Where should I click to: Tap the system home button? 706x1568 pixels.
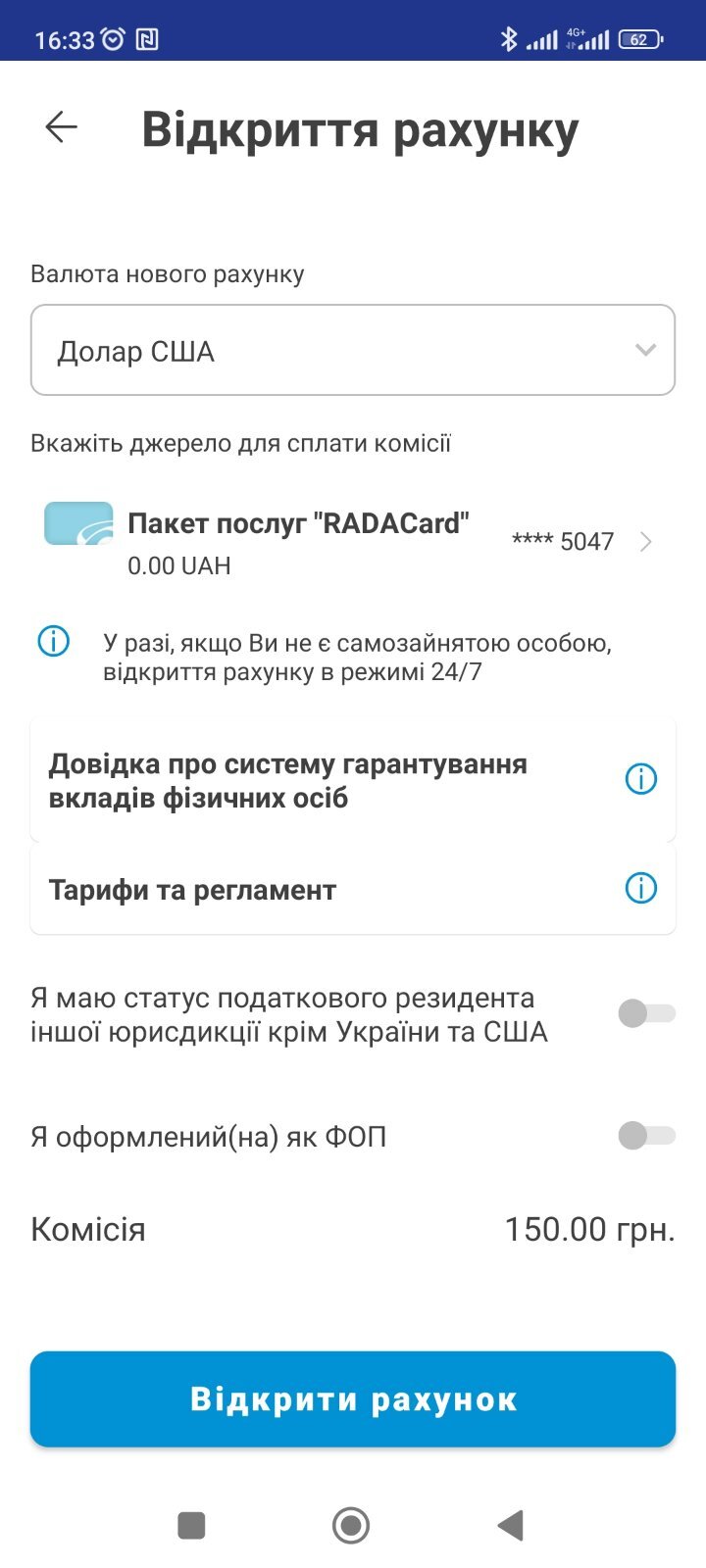351,1525
